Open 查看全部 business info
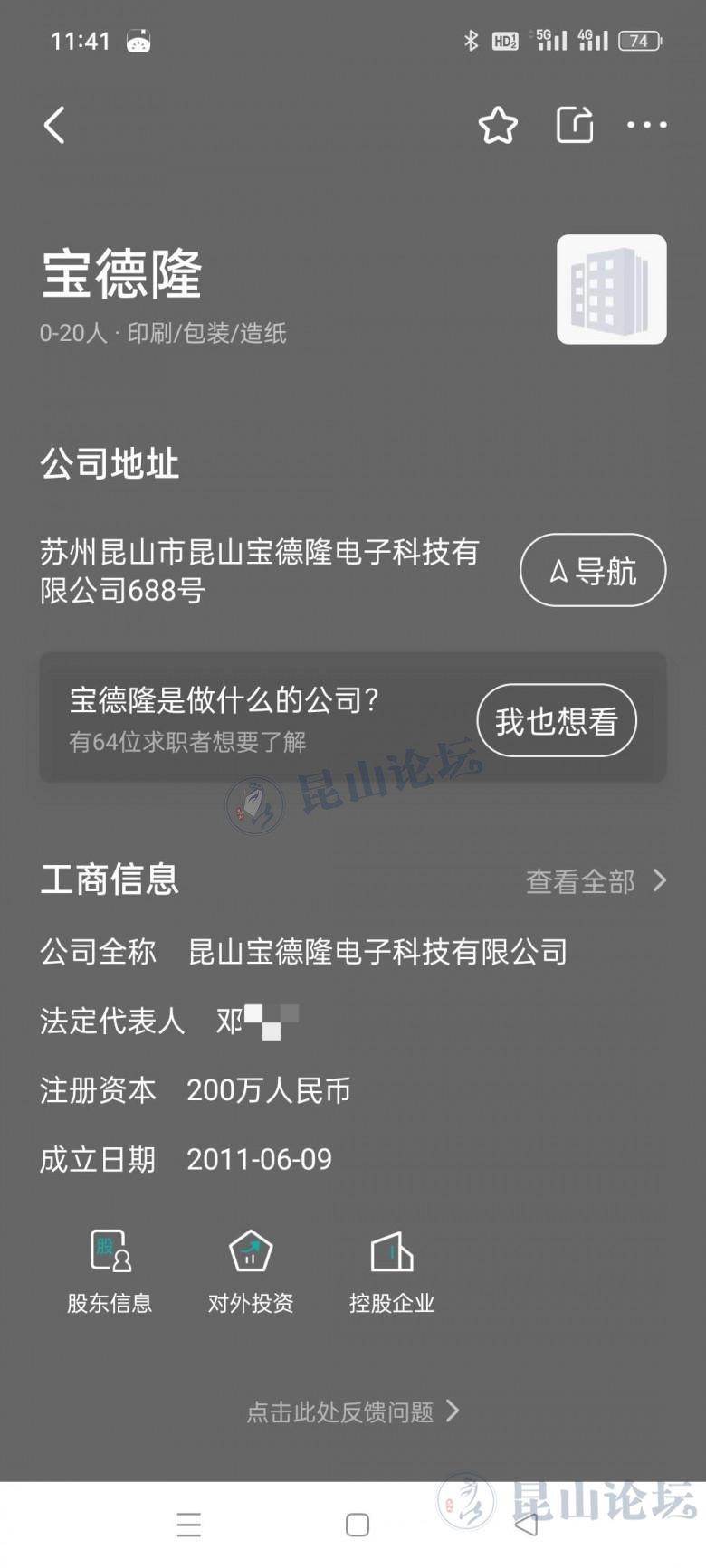Viewport: 706px width, 1568px height. (596, 881)
